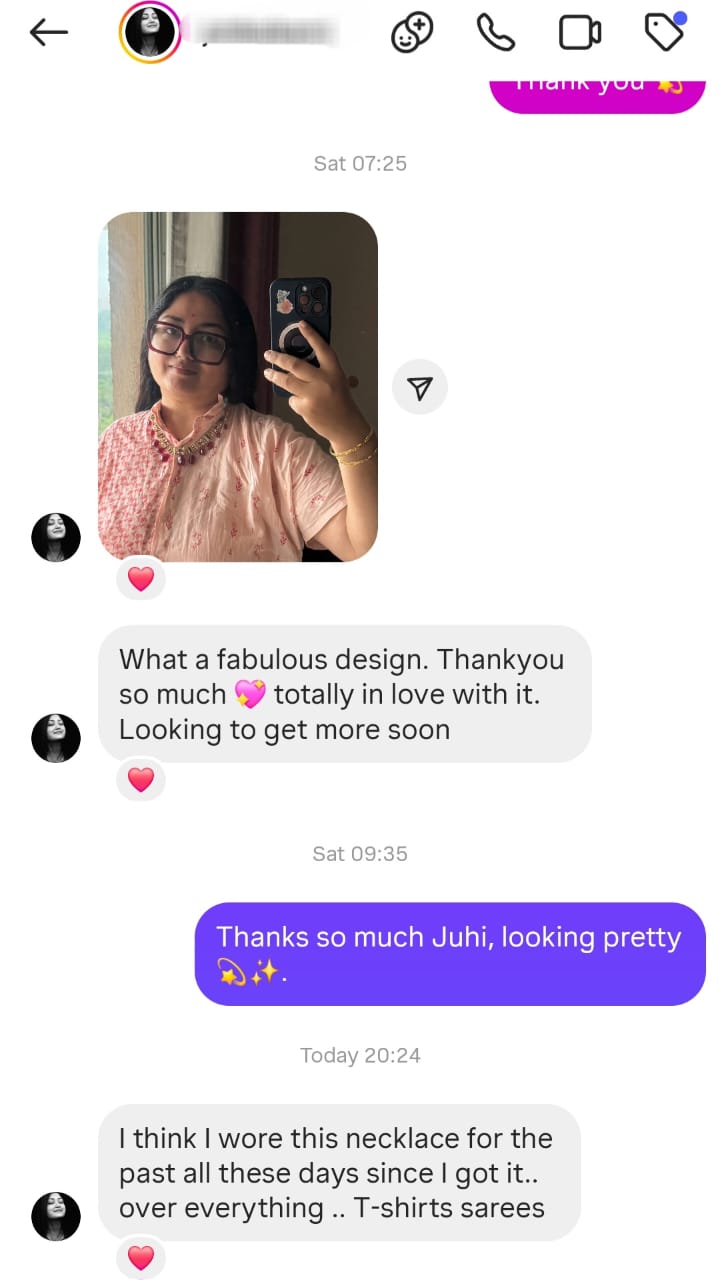Start a video call

[x=579, y=33]
